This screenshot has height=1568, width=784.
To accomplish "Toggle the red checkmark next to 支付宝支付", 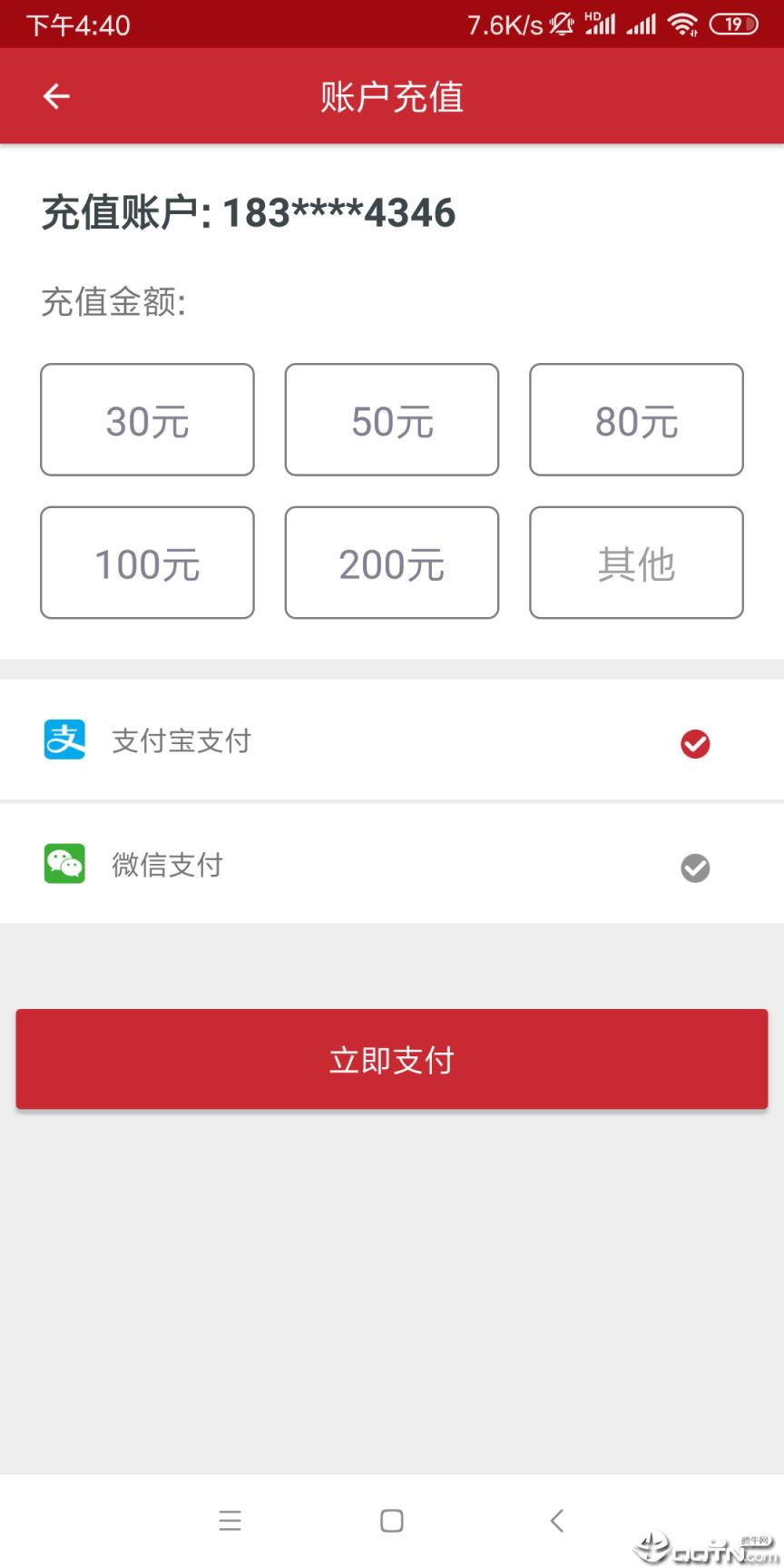I will coord(695,743).
